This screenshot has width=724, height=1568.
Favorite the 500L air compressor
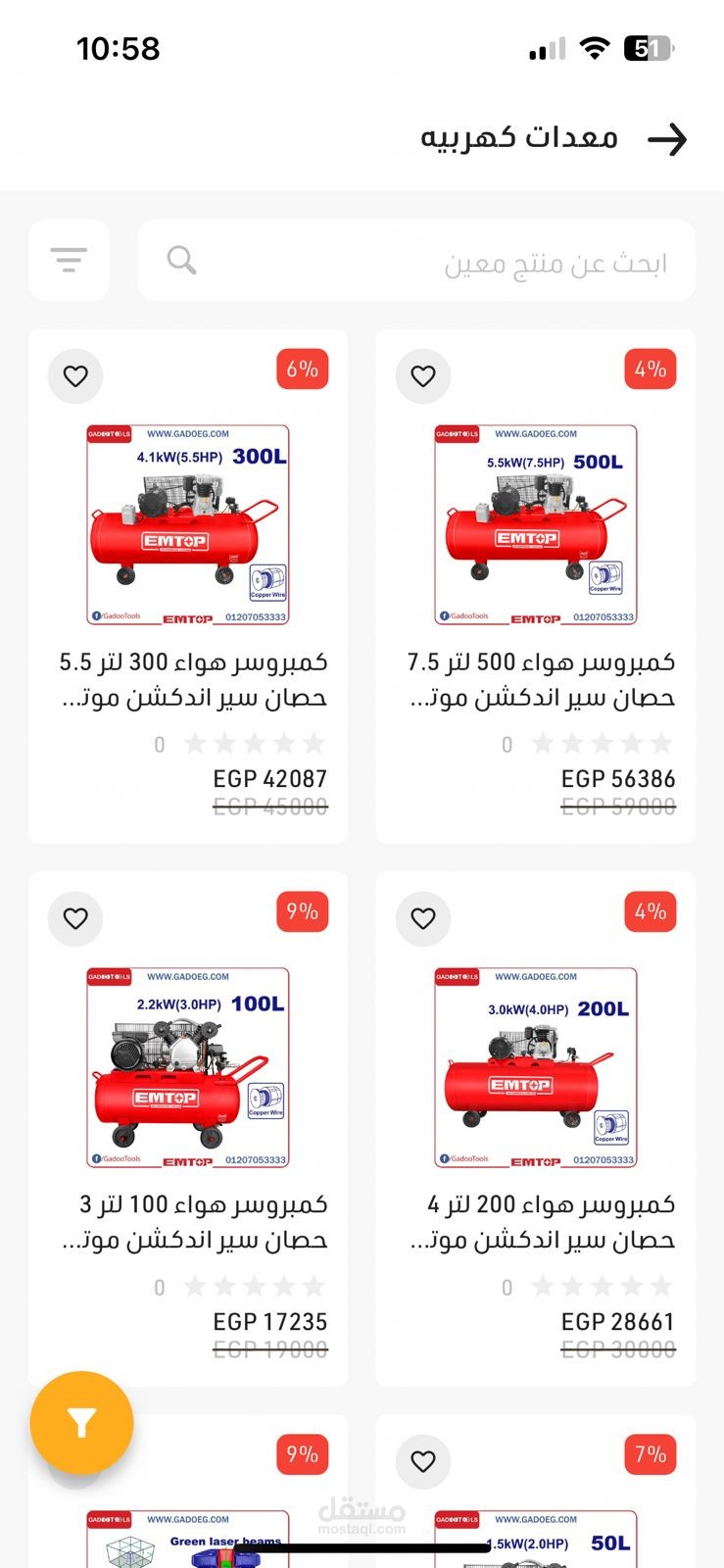[x=423, y=375]
